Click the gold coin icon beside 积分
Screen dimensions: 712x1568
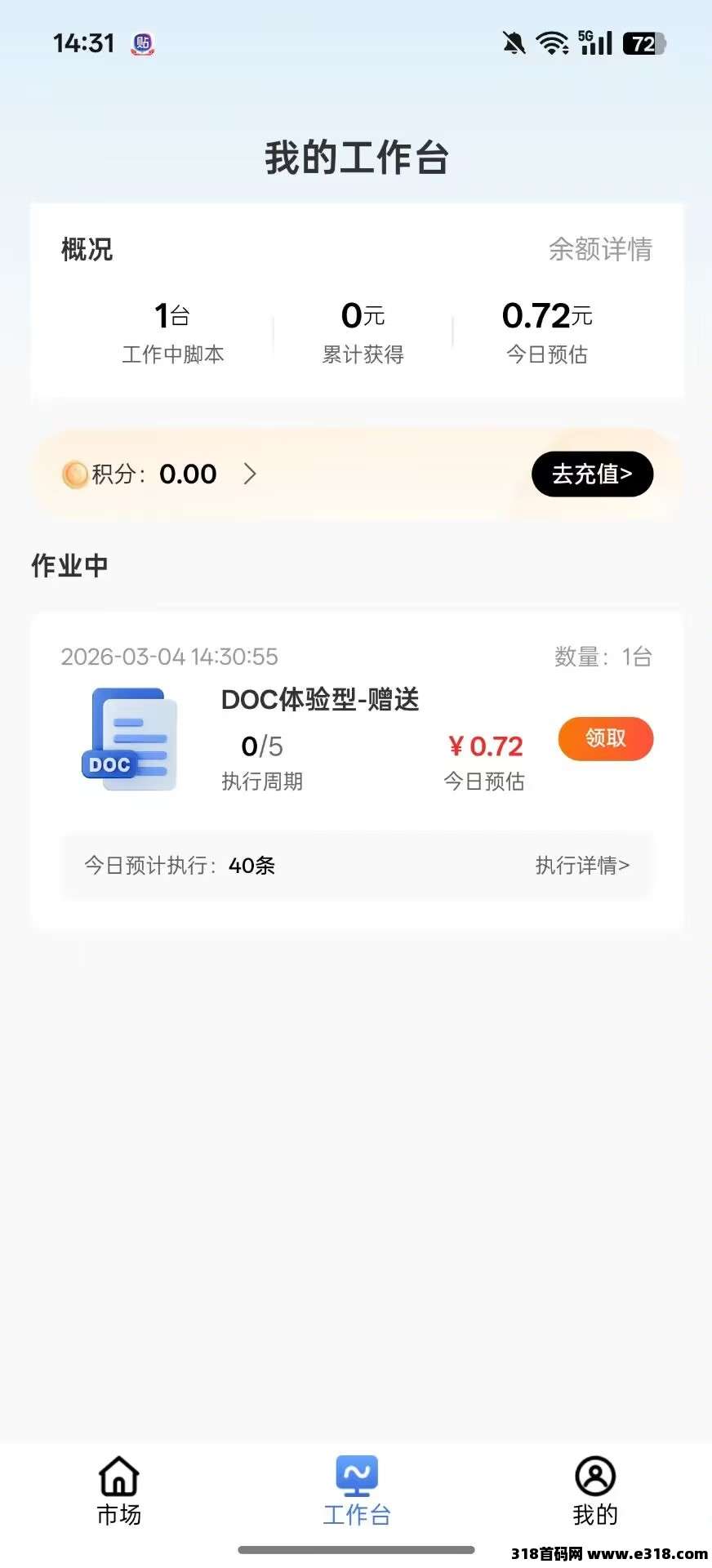(76, 474)
